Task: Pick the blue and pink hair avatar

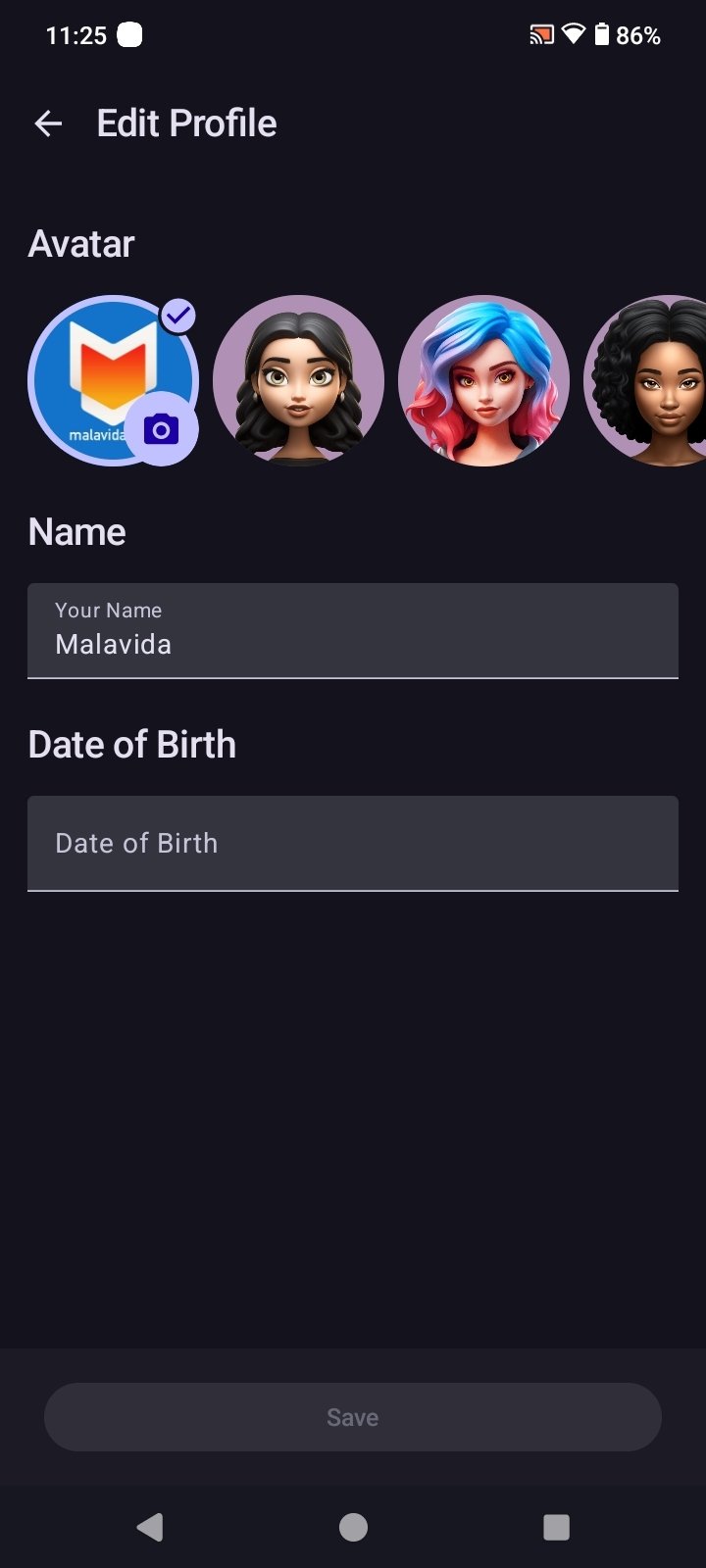Action: [x=483, y=380]
